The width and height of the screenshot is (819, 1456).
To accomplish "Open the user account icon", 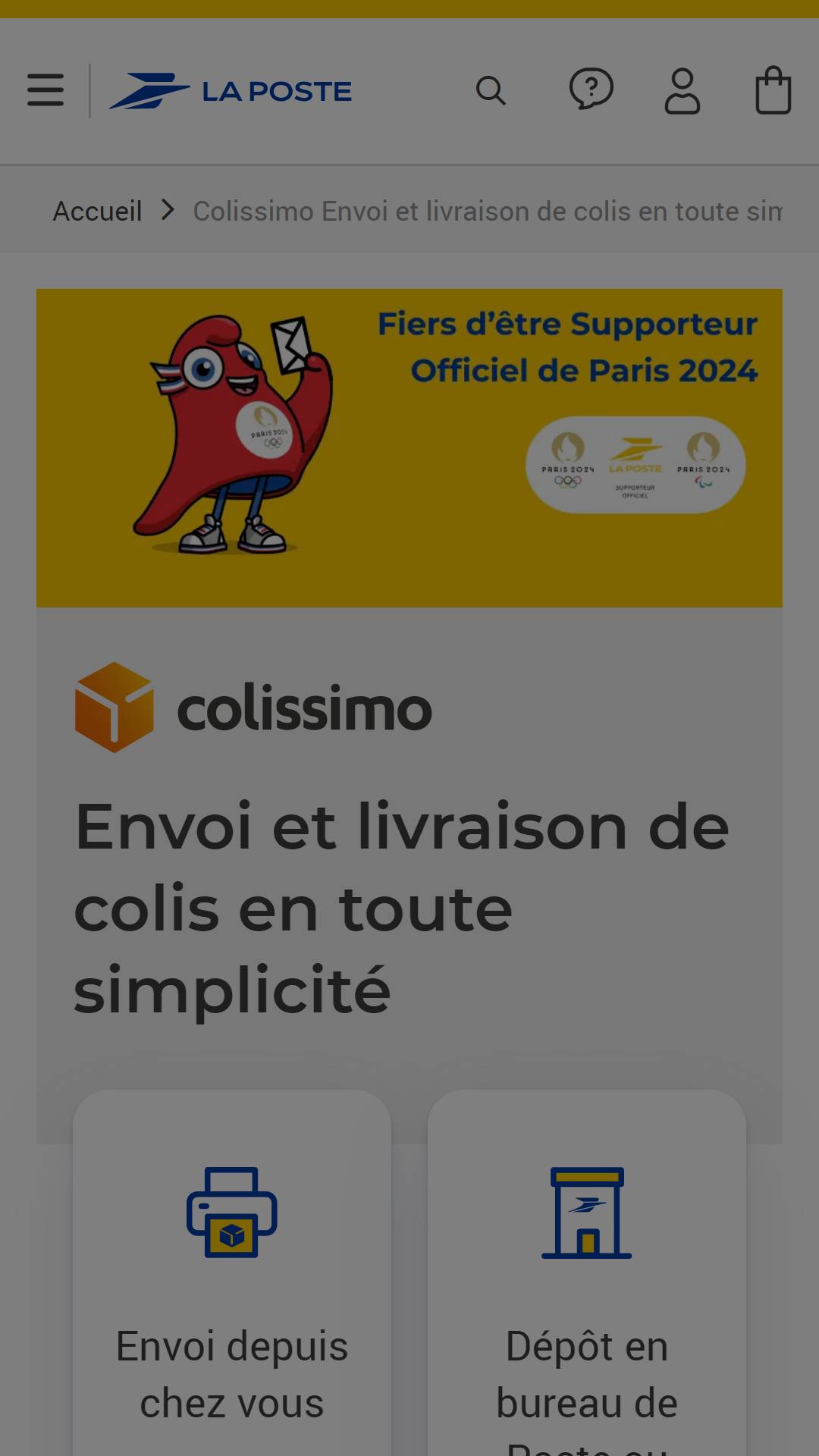I will [x=682, y=91].
